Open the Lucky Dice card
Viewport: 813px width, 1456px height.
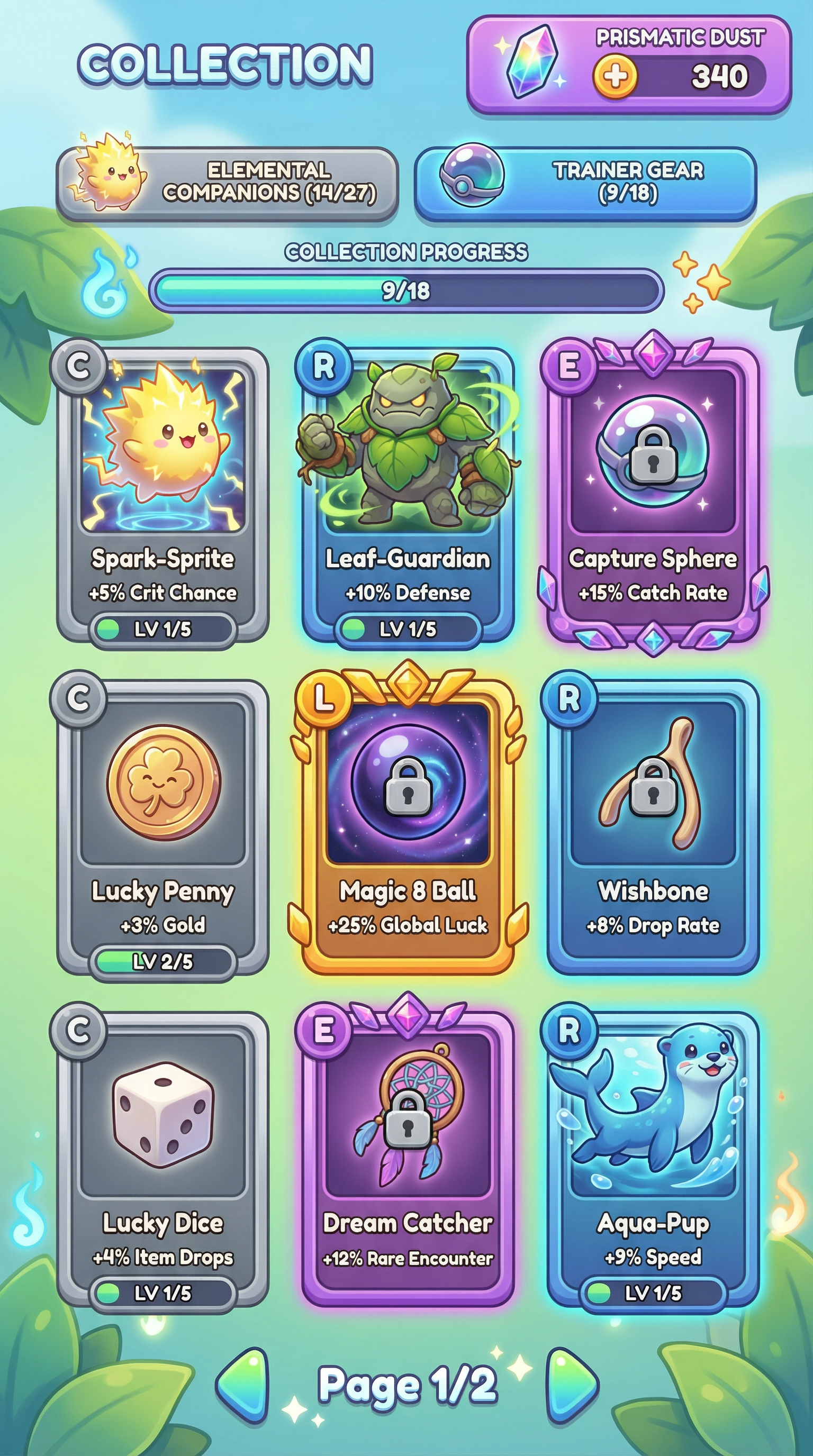(163, 1159)
